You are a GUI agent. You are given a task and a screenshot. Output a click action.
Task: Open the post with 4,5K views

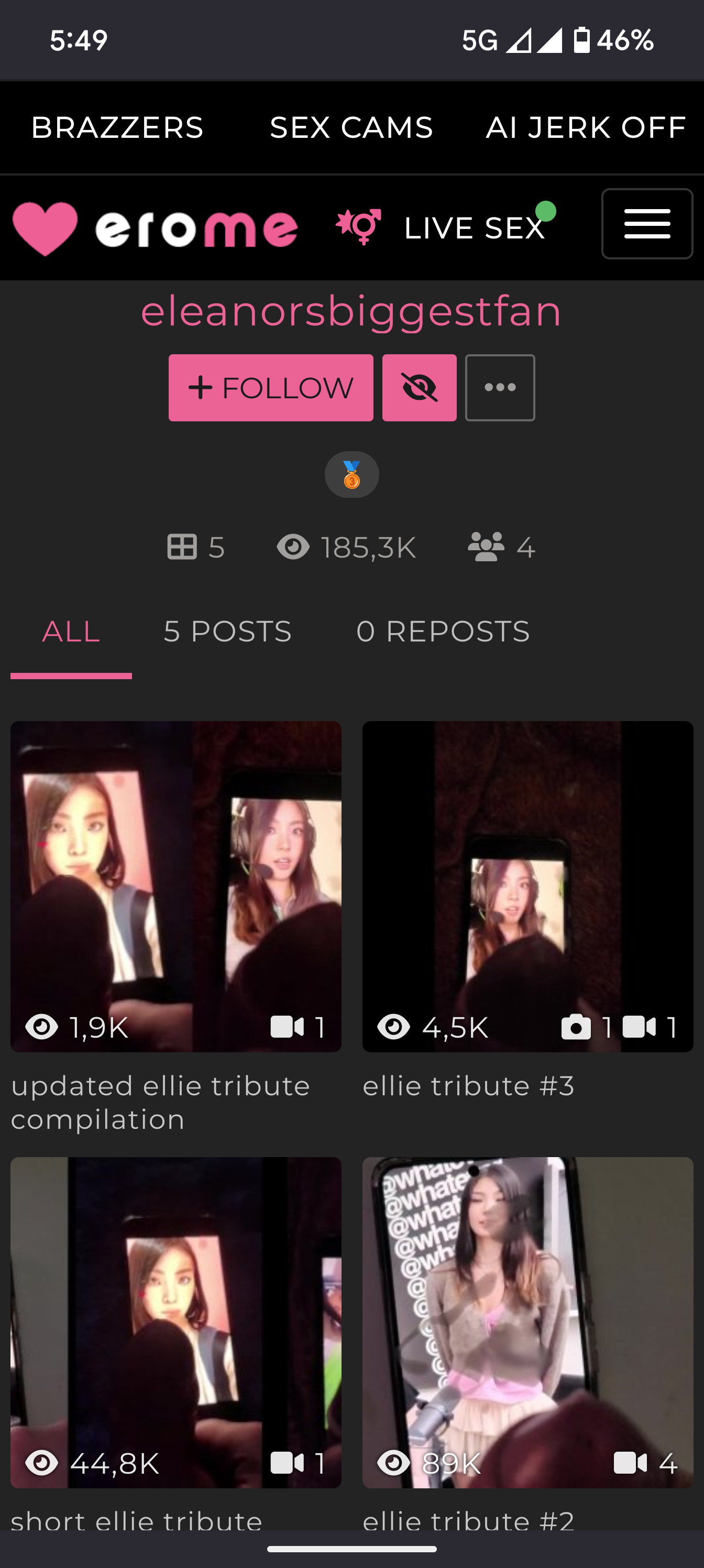527,886
